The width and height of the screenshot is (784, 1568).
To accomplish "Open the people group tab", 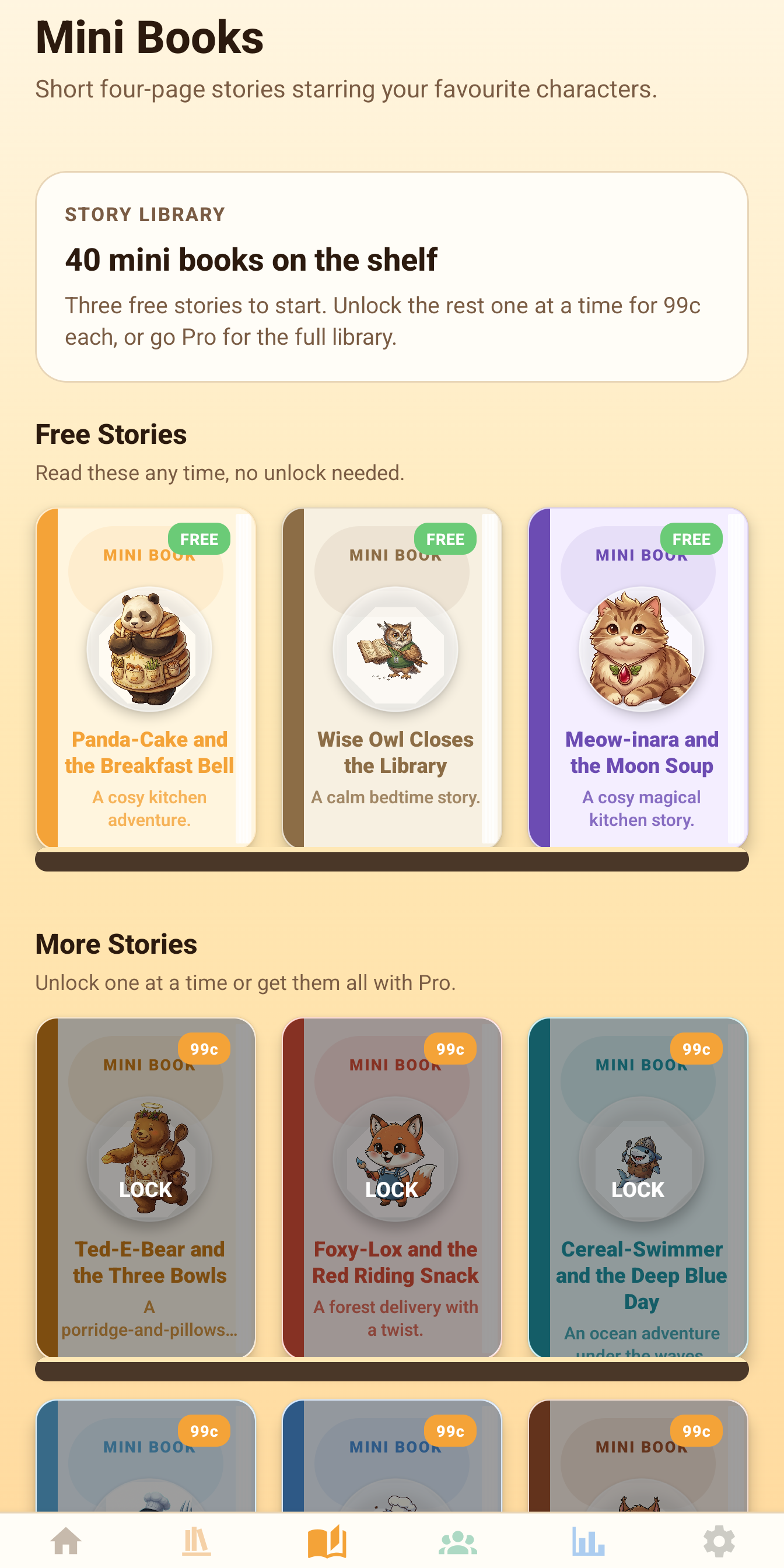I will click(x=458, y=1541).
